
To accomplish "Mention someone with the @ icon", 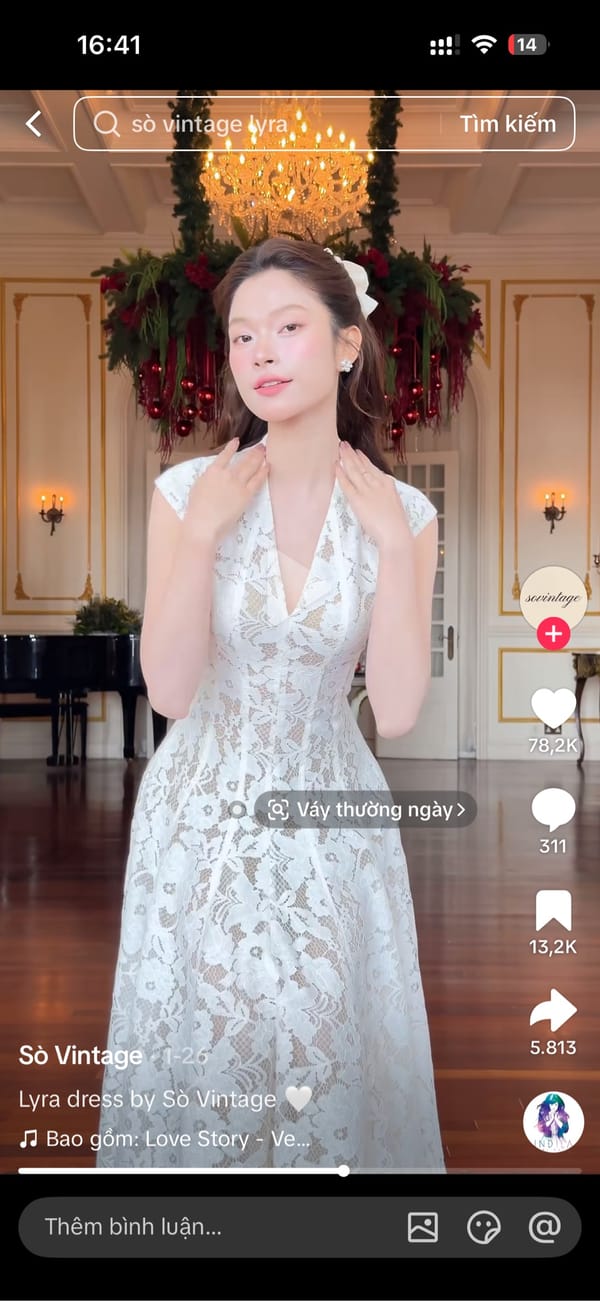I will [x=544, y=1227].
